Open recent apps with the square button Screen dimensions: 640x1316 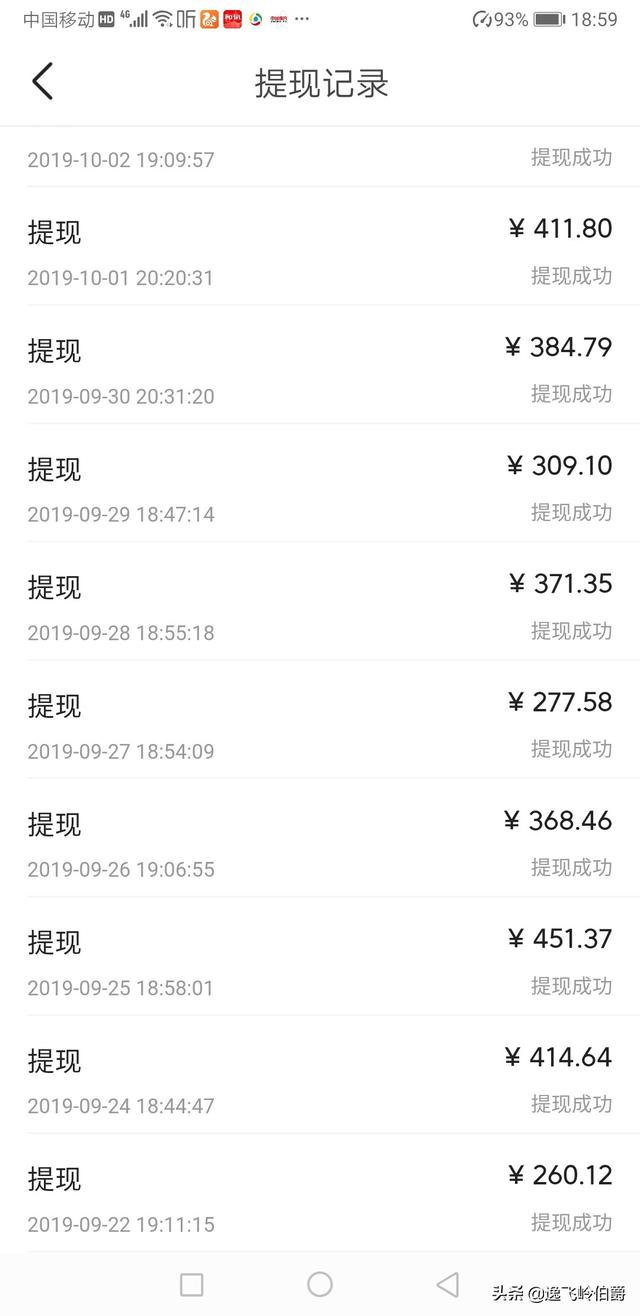tap(191, 1284)
